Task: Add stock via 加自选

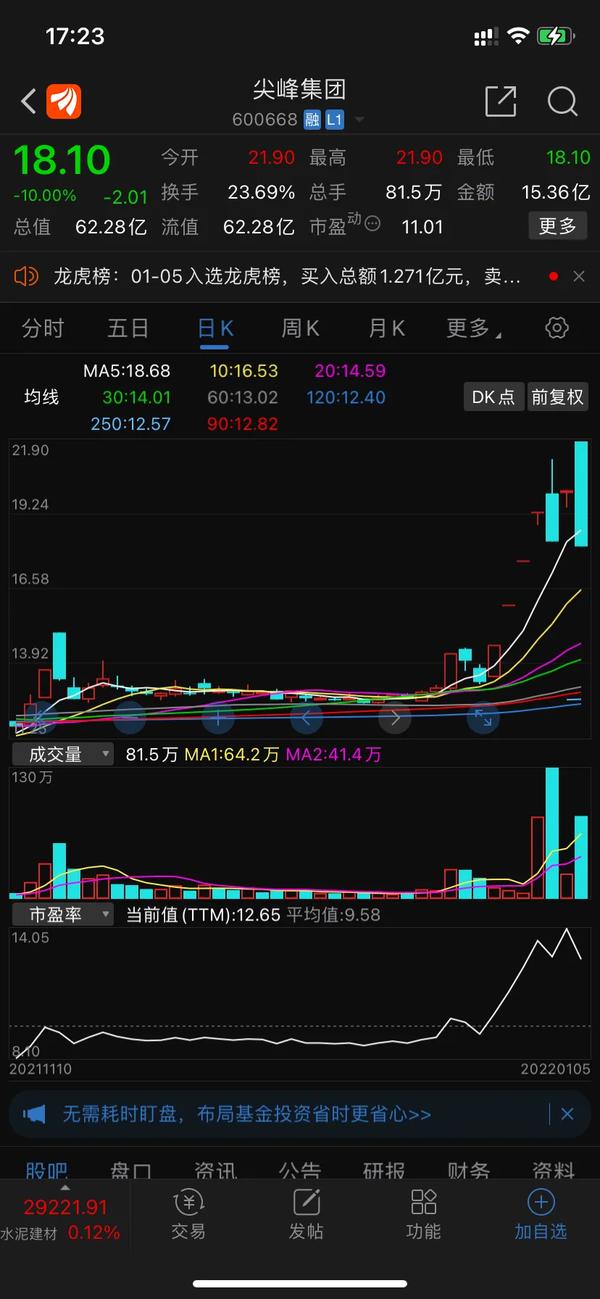Action: [540, 1214]
